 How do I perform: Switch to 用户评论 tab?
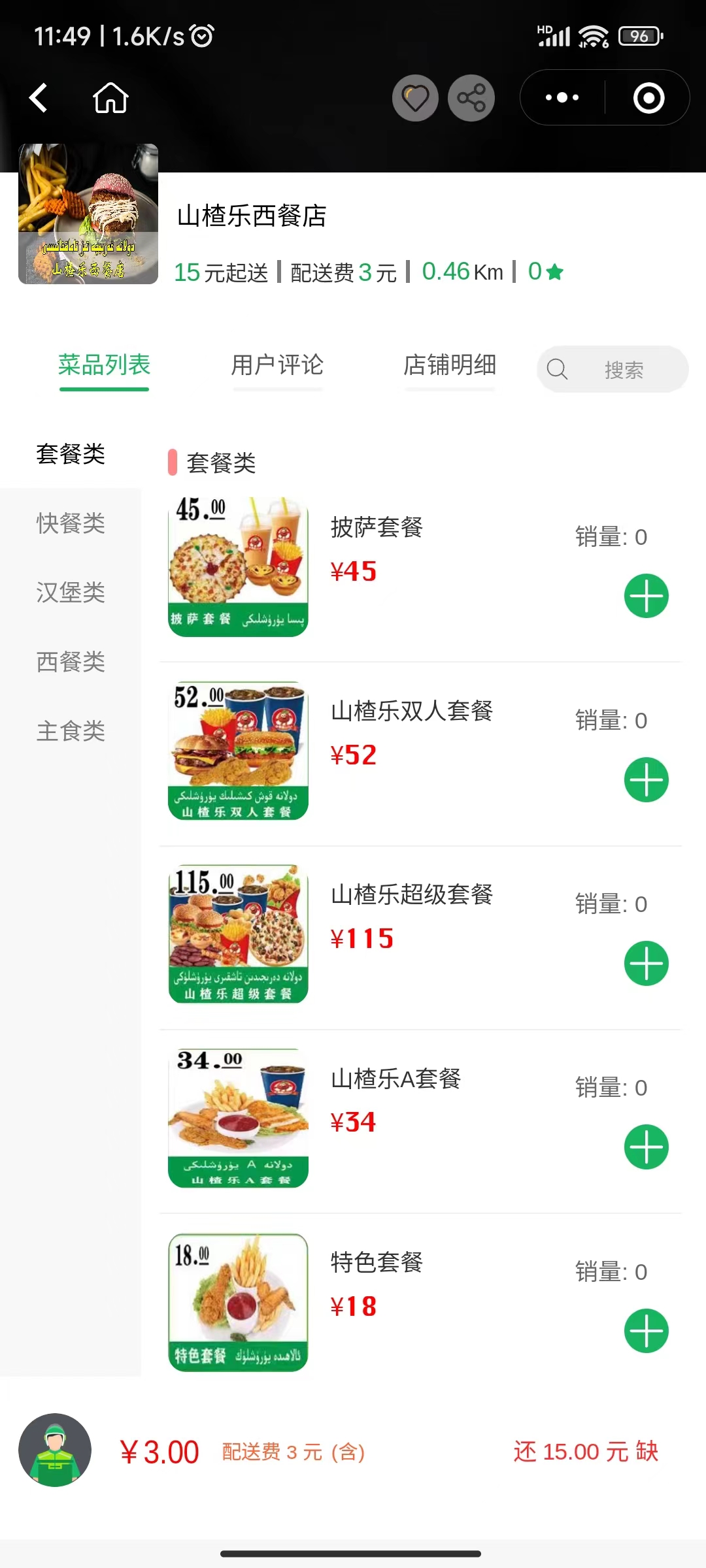[277, 365]
